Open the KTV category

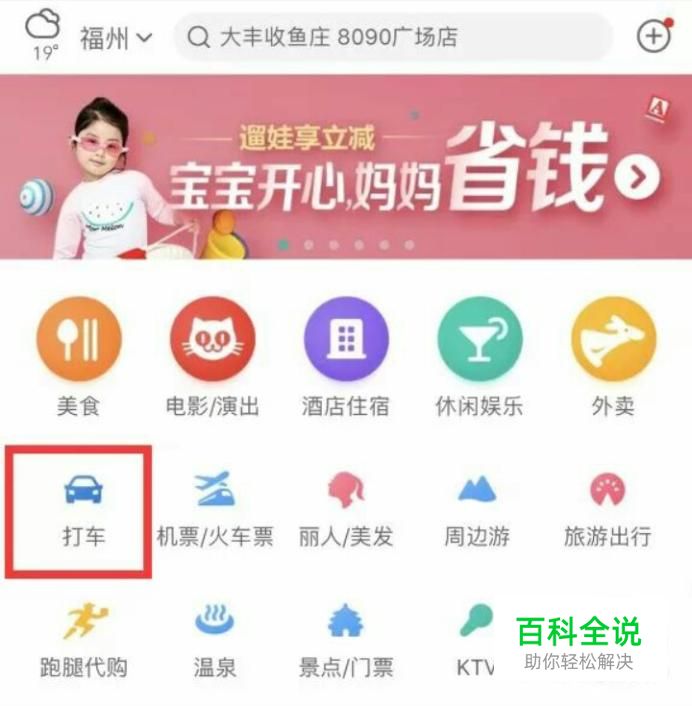476,640
